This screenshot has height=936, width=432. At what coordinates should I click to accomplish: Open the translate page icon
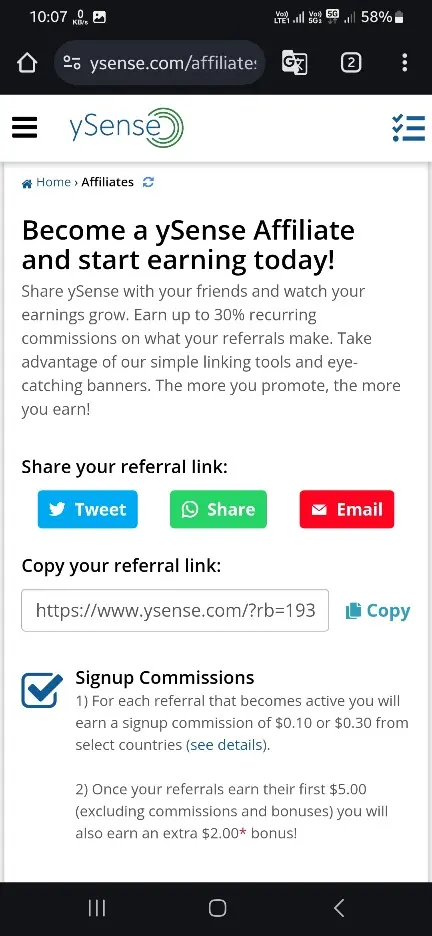(294, 63)
